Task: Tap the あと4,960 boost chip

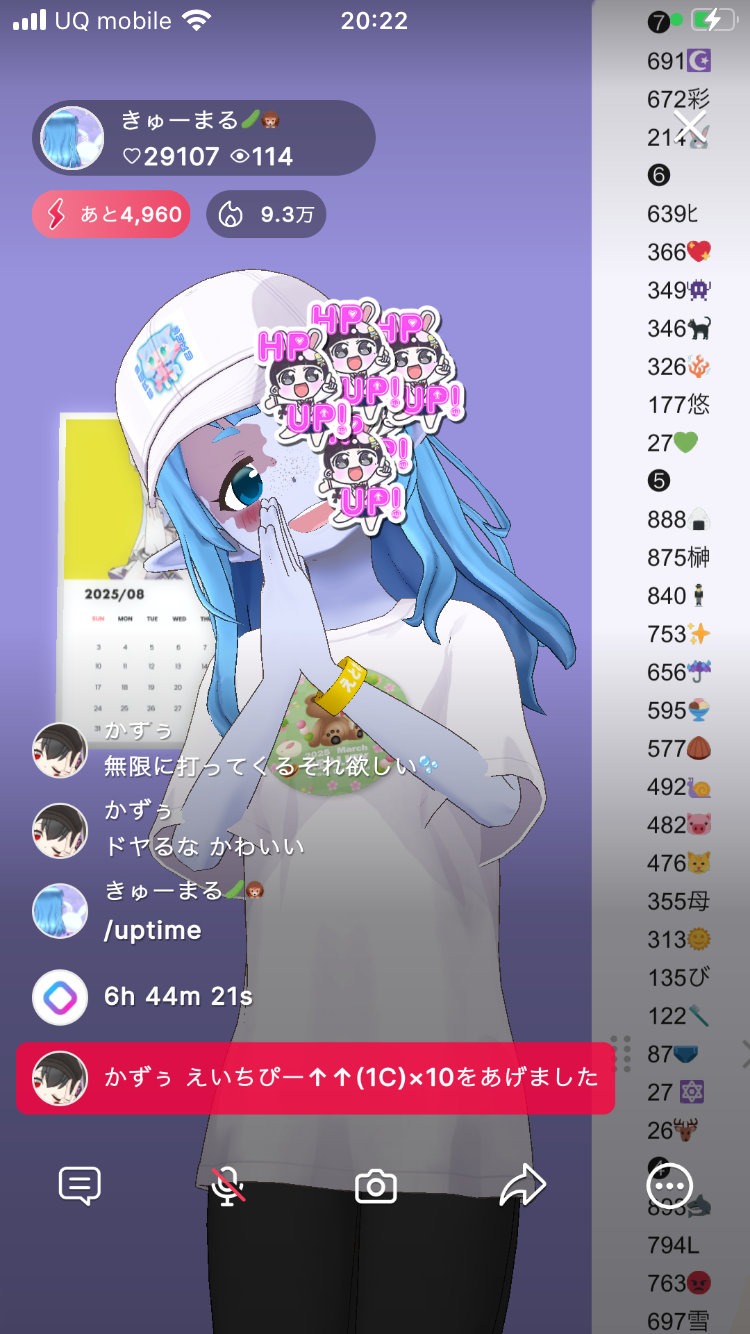Action: pos(111,214)
